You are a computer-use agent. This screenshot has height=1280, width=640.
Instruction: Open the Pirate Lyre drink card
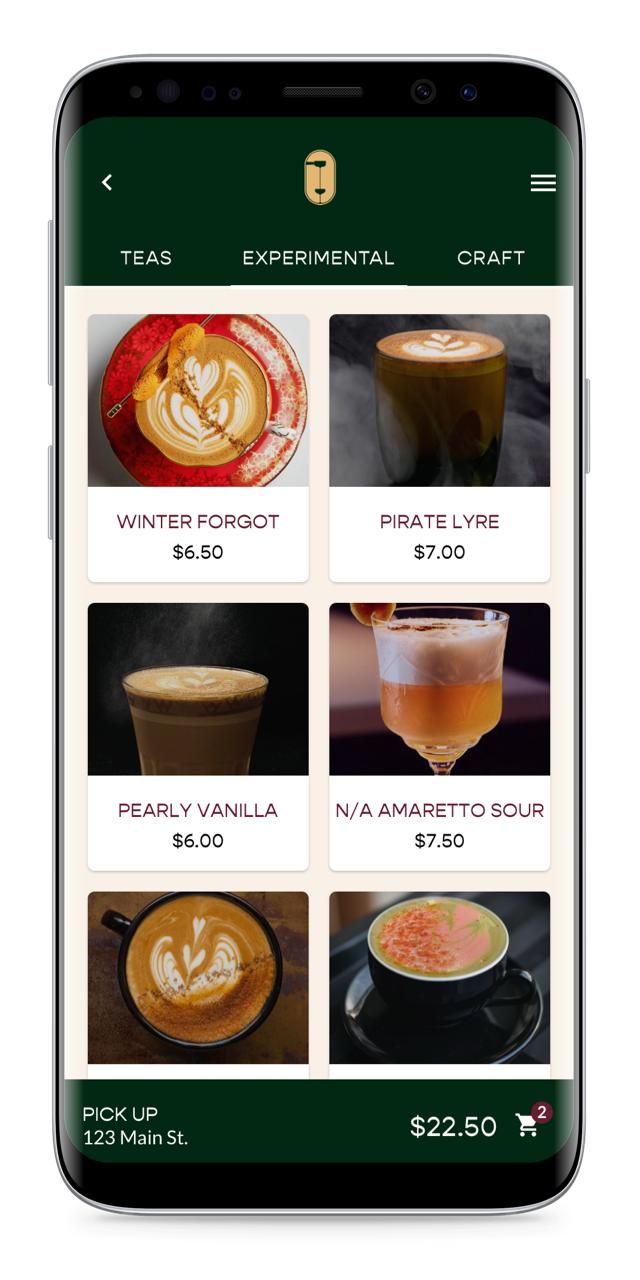(439, 448)
